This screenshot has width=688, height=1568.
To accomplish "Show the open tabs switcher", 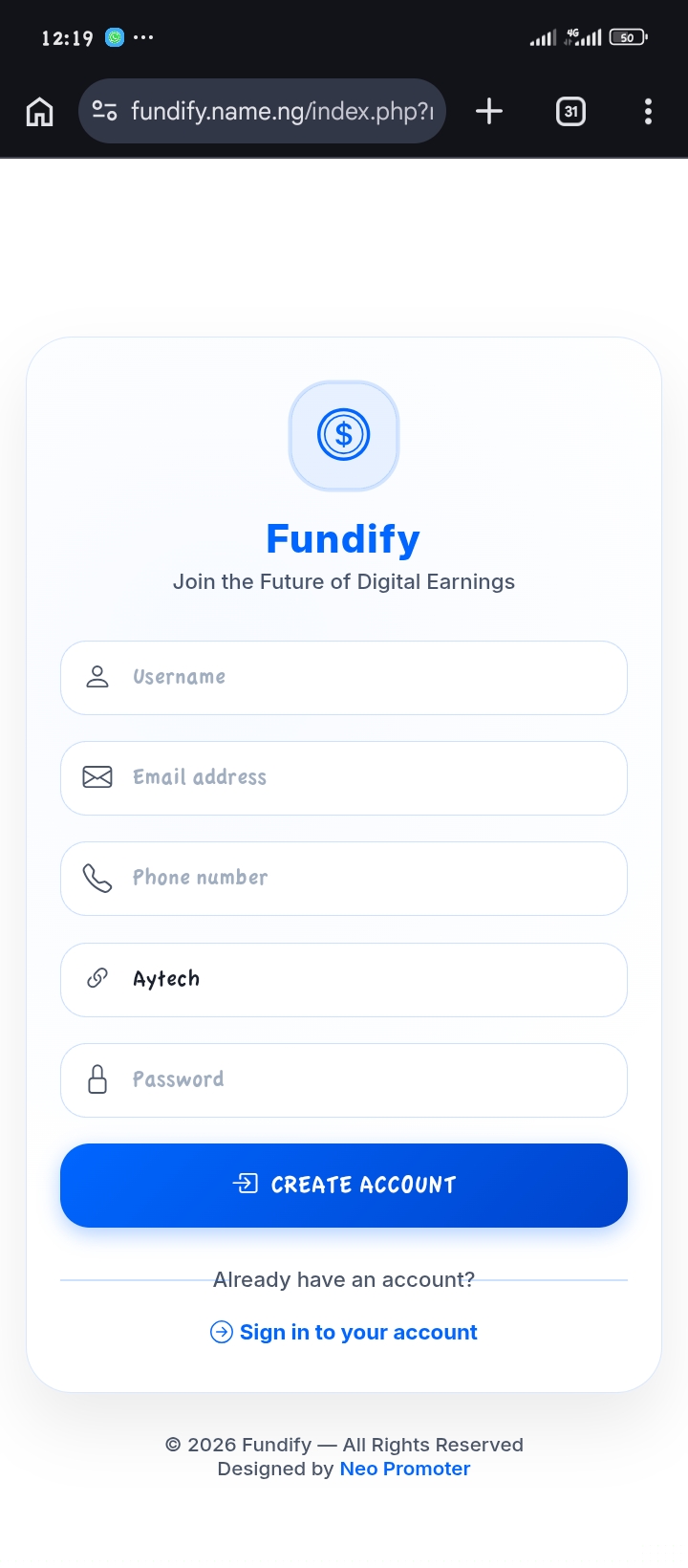I will coord(570,112).
